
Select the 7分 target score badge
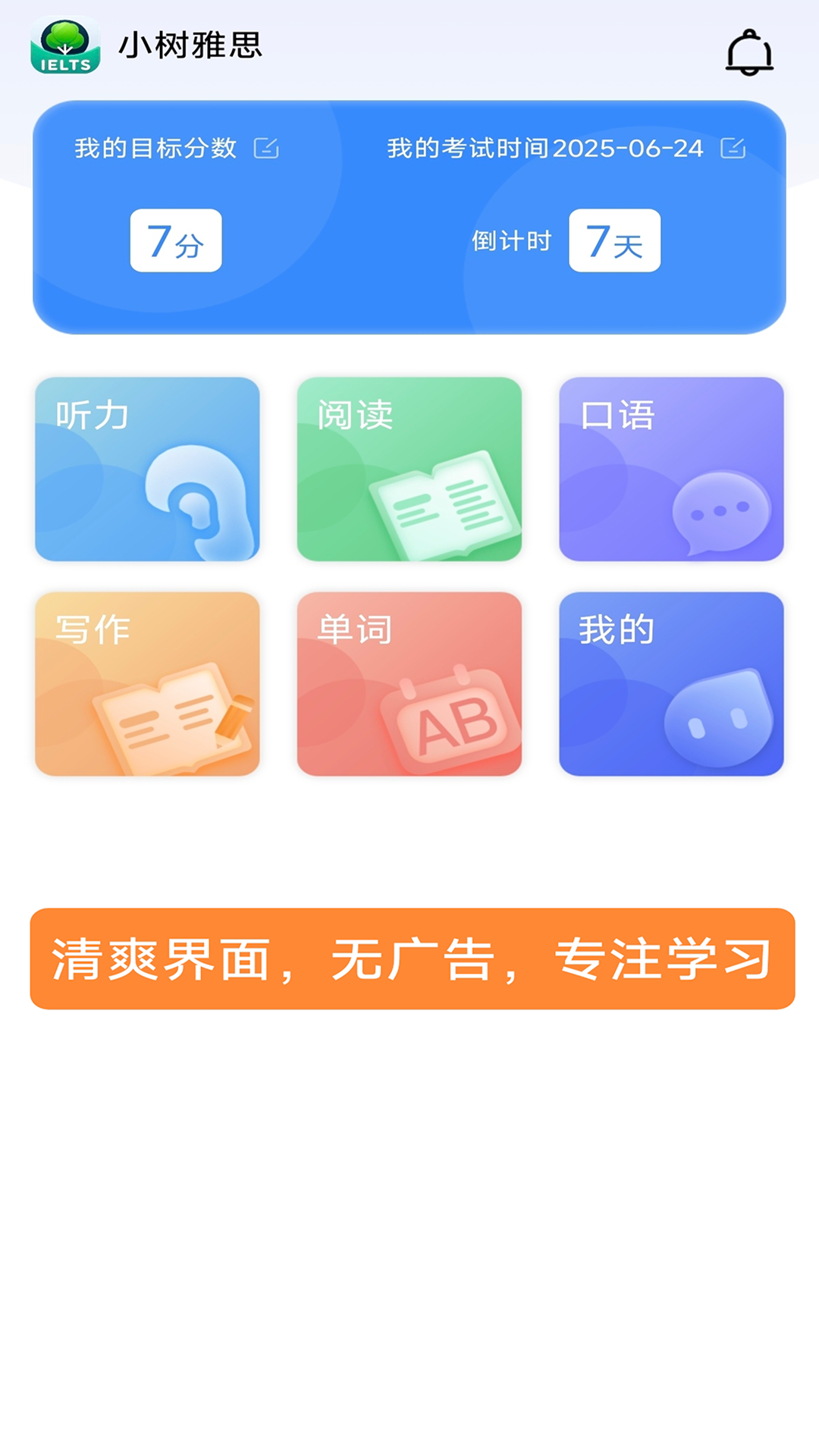[174, 240]
